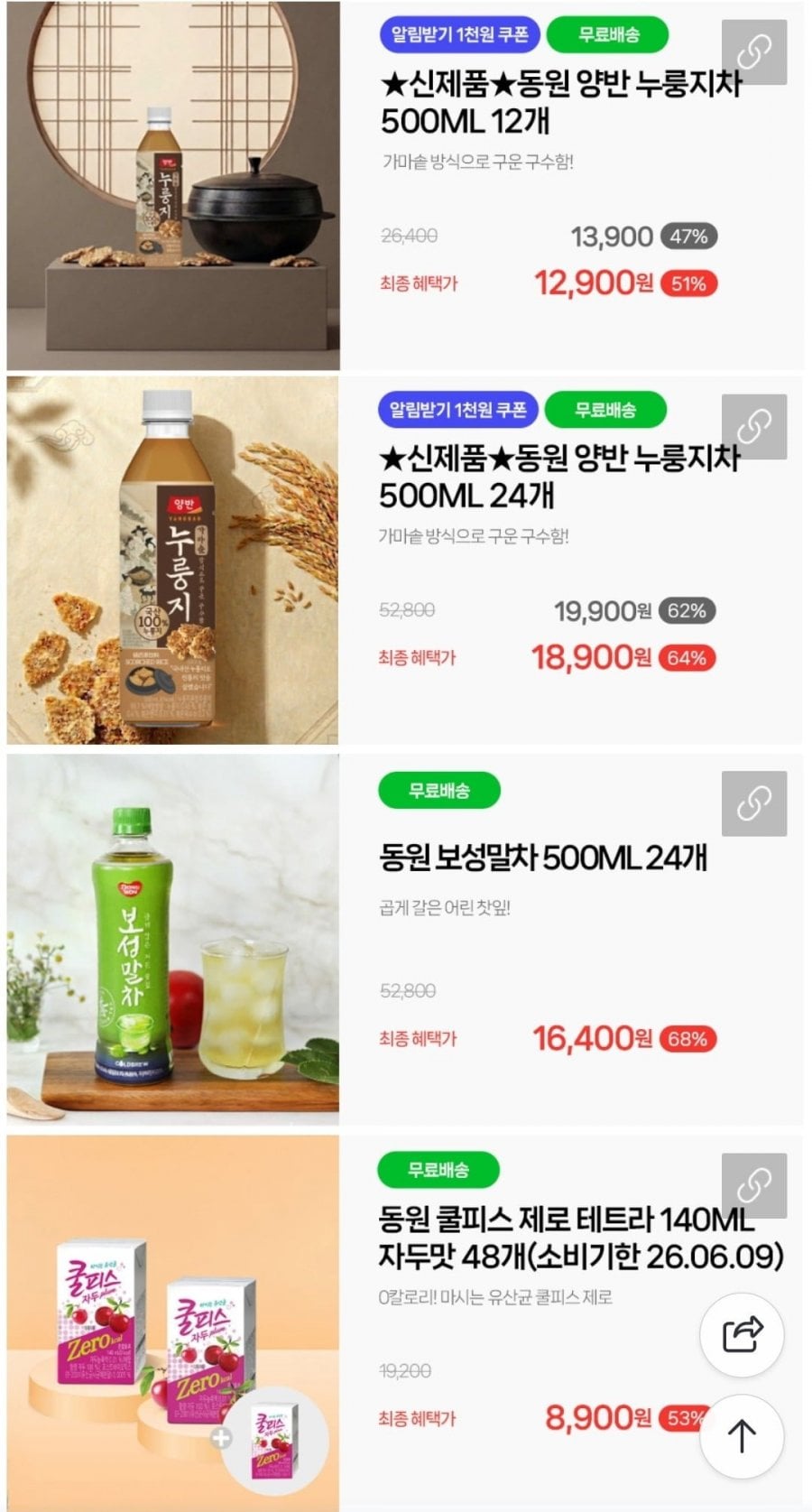
Task: Tap the floating share button
Action: click(x=743, y=1334)
